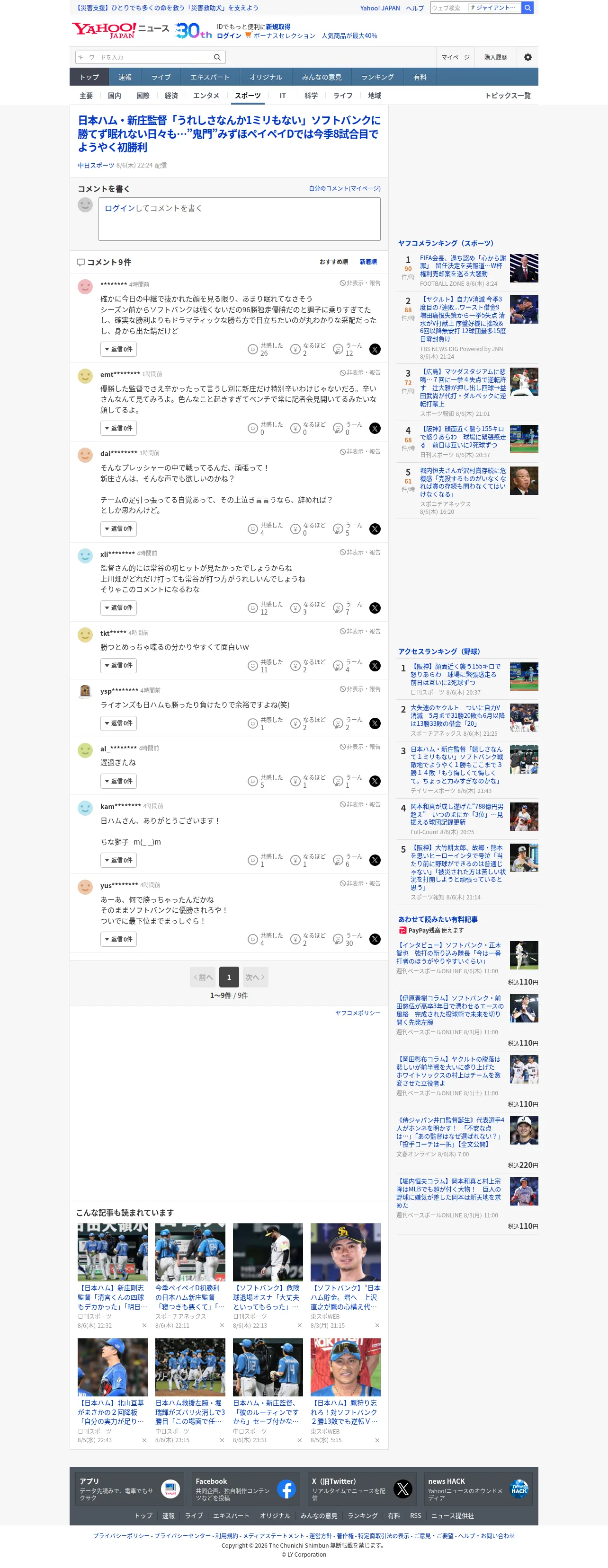
Task: Share tkt's comment on X
Action: tap(376, 666)
